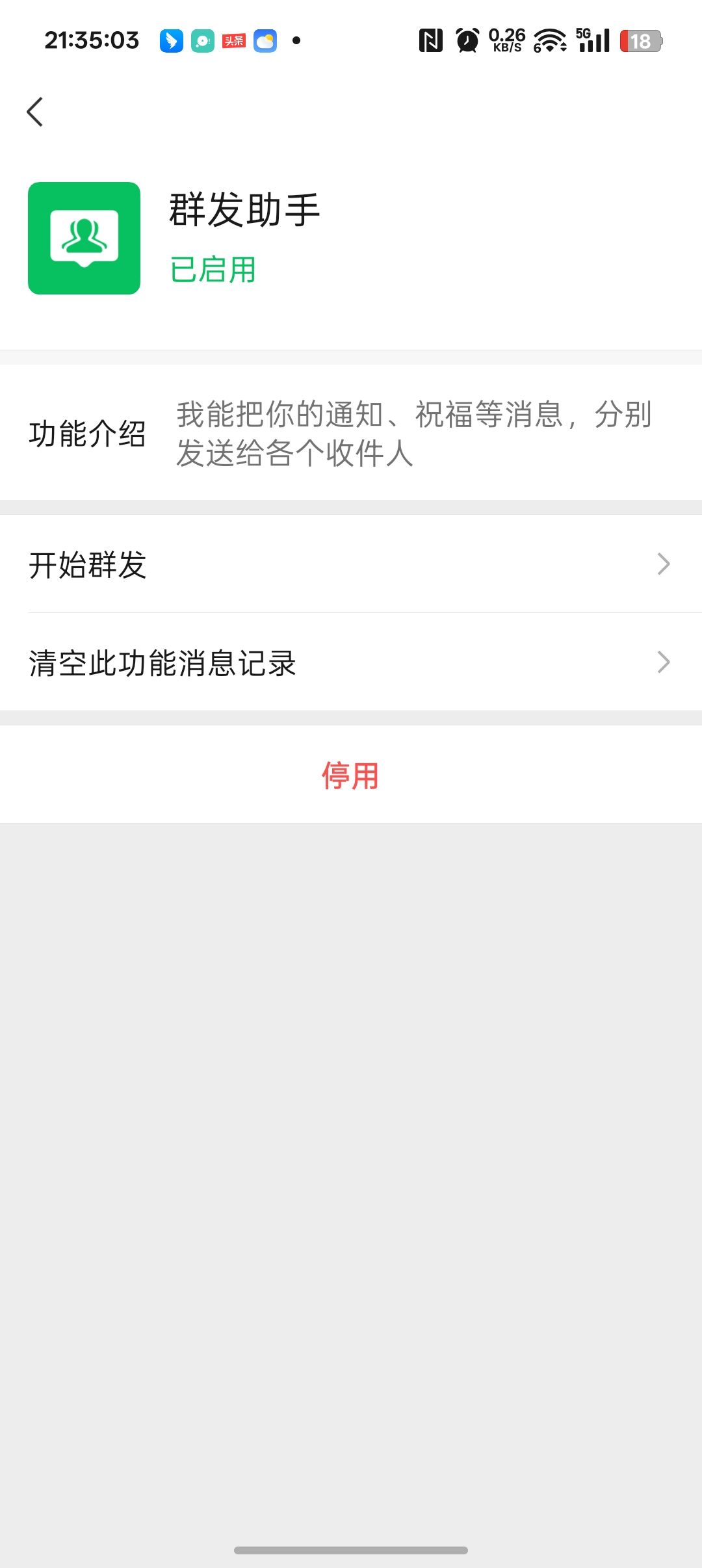This screenshot has height=1568, width=702.
Task: Go back using the top-left arrow
Action: click(35, 112)
